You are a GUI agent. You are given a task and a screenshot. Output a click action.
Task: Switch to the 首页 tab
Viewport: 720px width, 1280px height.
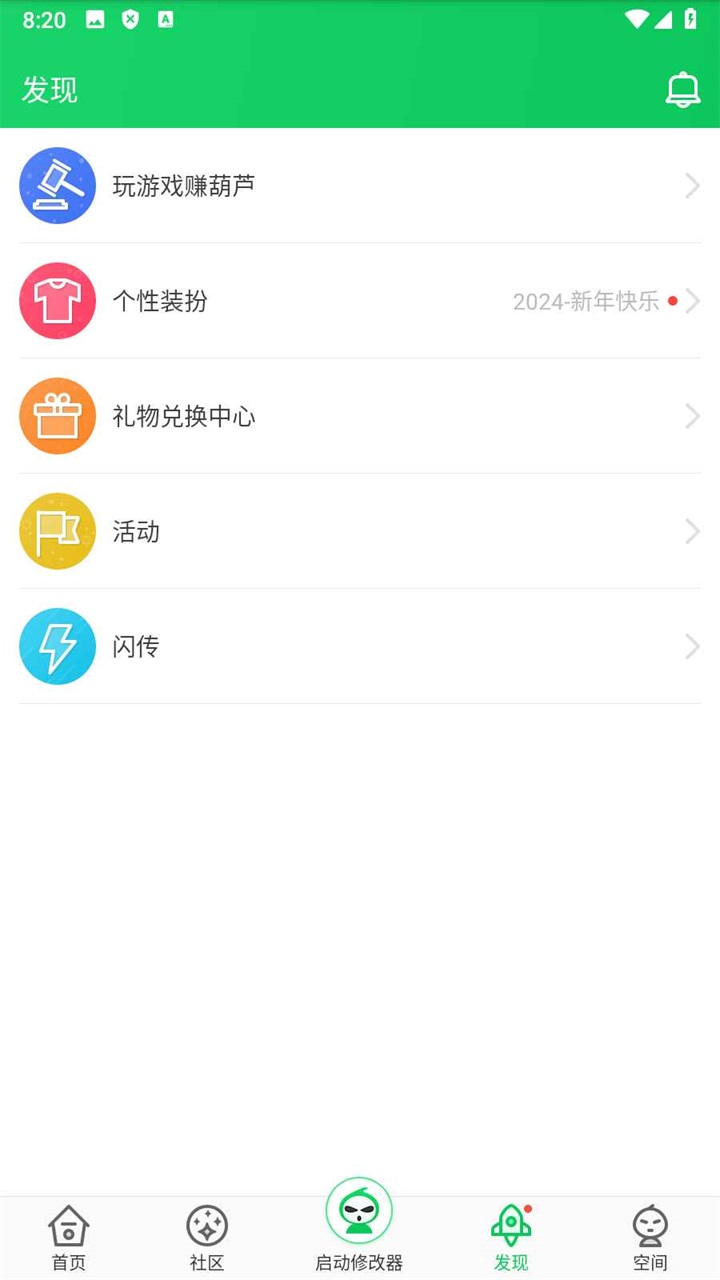click(x=68, y=1237)
